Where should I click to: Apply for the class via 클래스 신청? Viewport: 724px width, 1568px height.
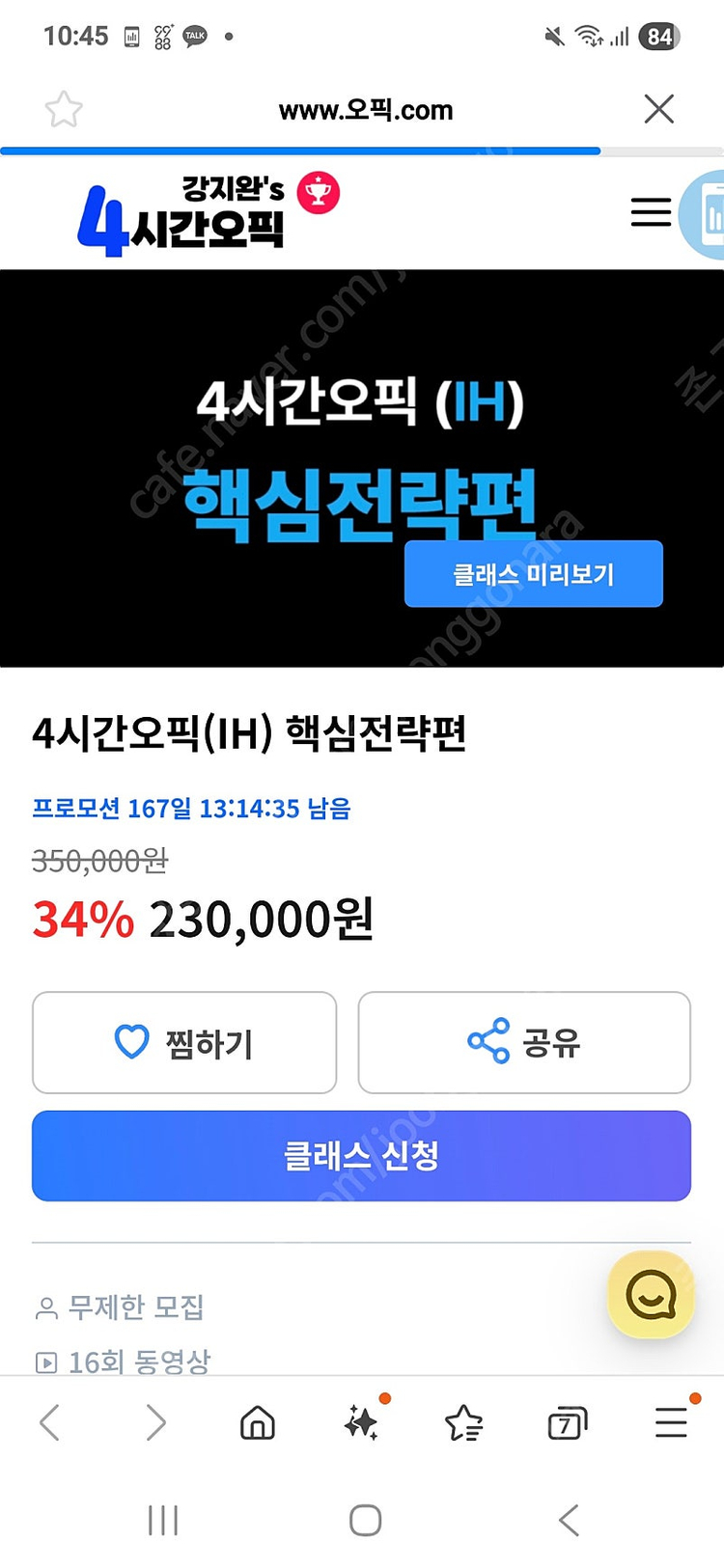361,1155
